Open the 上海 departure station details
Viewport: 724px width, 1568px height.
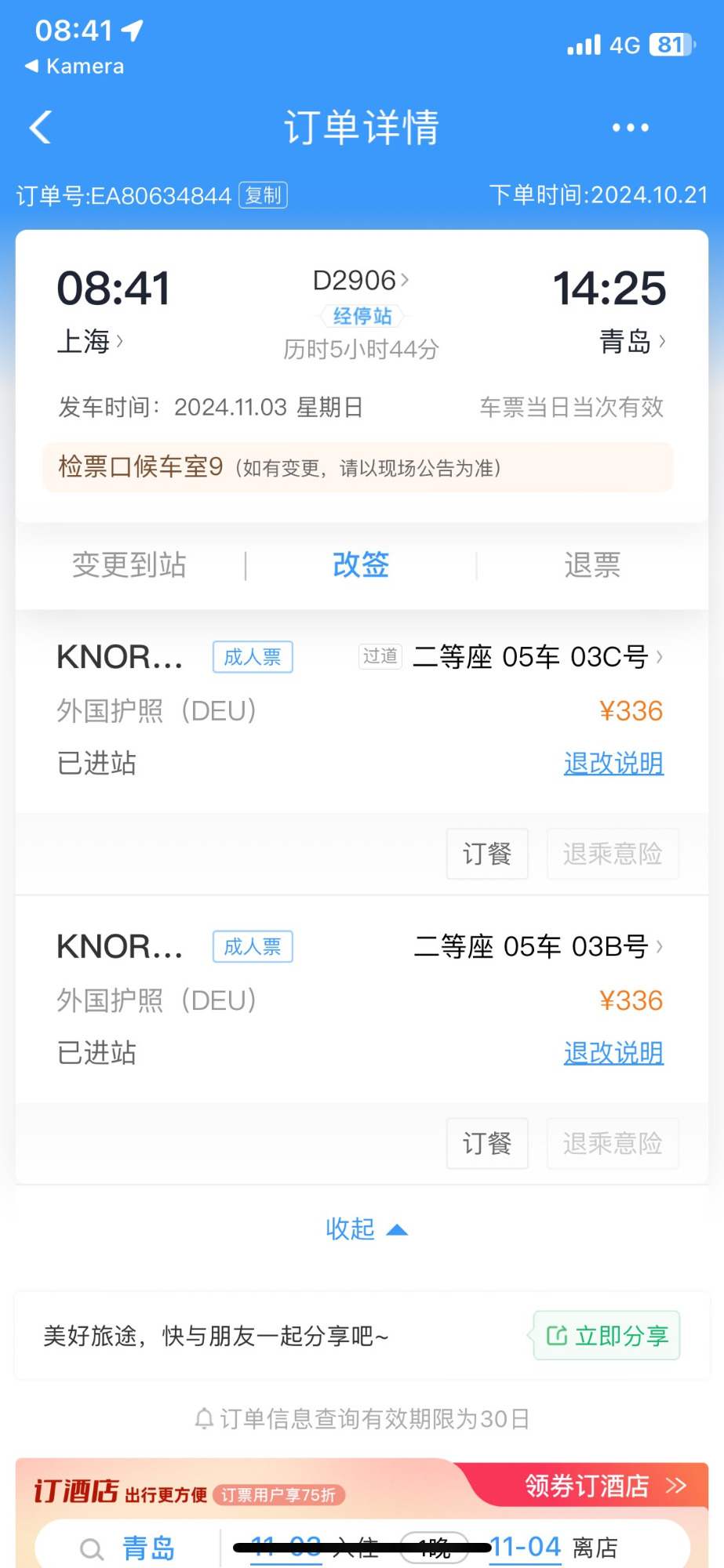pos(90,342)
